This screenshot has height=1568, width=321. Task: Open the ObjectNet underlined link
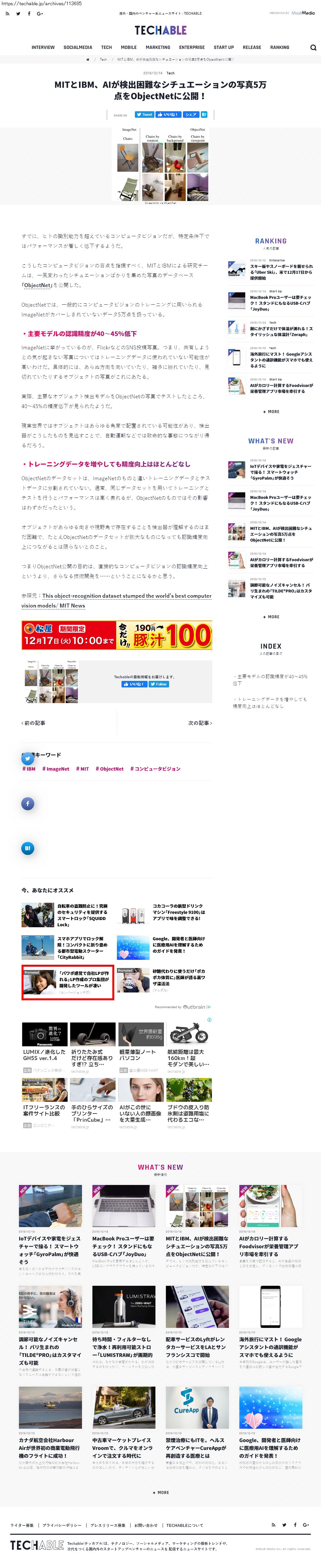tap(37, 285)
